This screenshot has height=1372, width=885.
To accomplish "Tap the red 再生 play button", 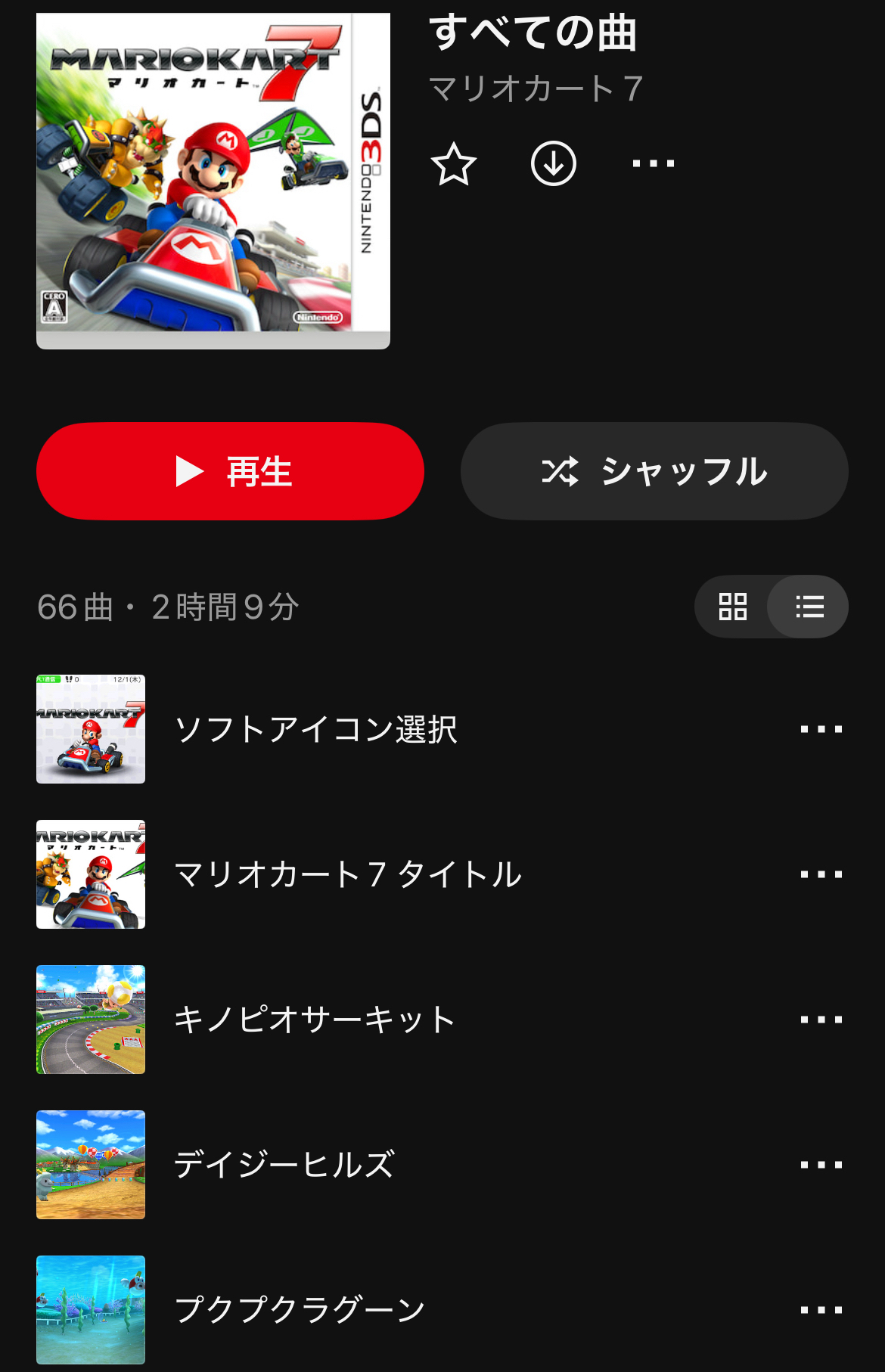I will click(x=230, y=471).
